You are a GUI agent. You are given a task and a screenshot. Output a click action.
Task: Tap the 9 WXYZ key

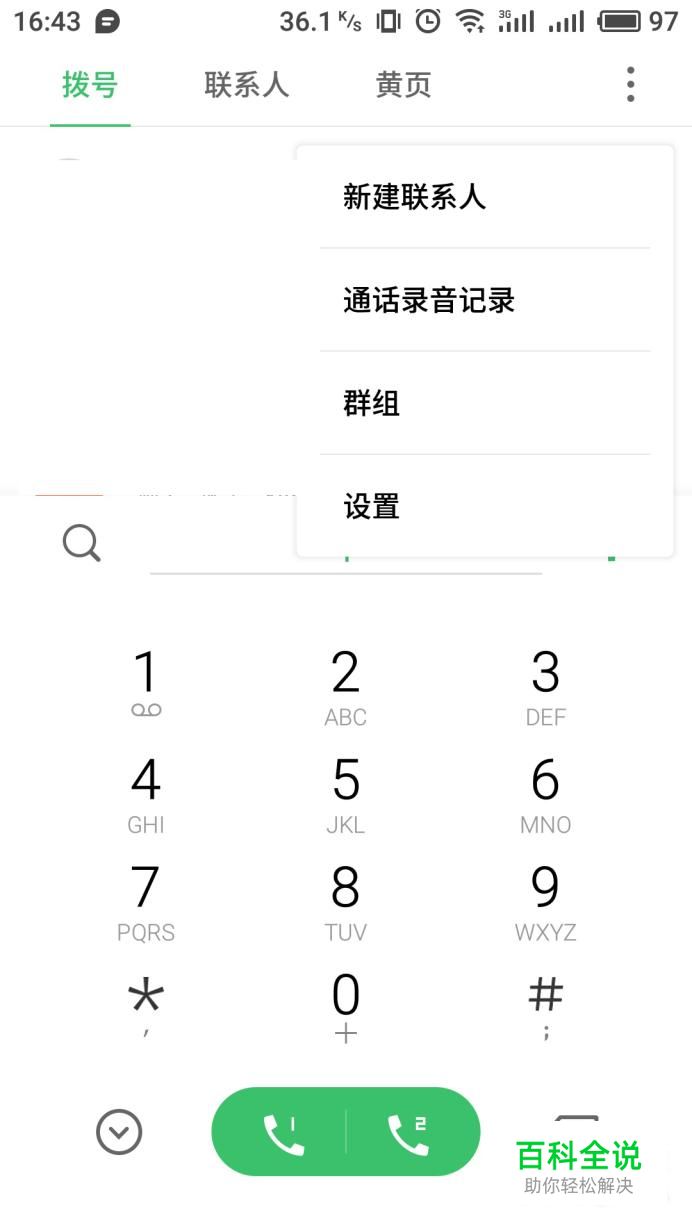(545, 903)
